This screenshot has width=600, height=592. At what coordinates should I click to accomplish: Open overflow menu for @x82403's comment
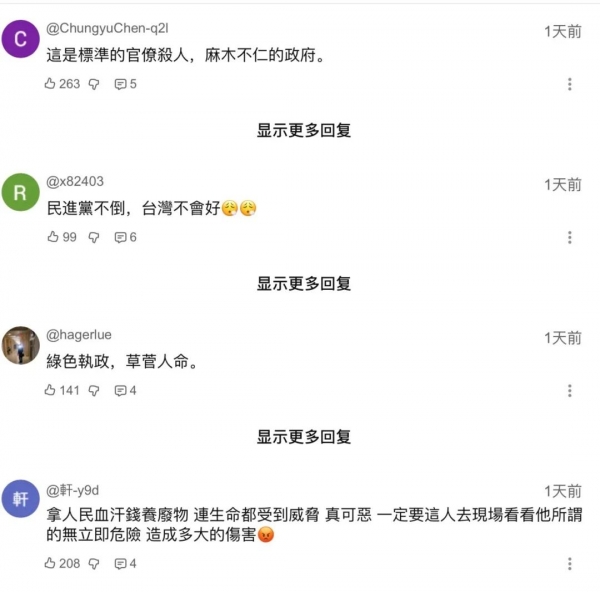570,238
